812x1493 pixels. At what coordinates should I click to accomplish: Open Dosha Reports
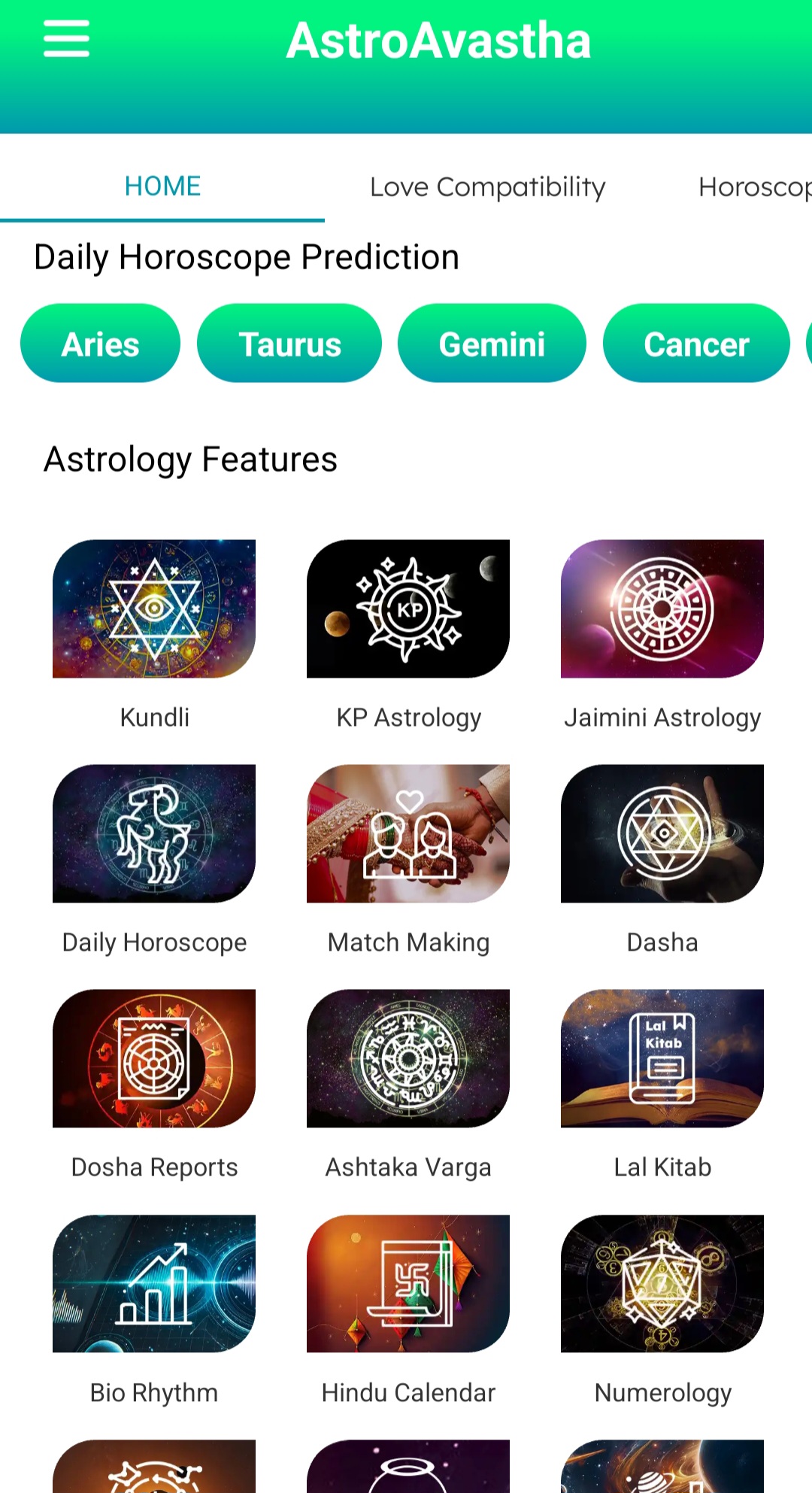coord(154,1058)
